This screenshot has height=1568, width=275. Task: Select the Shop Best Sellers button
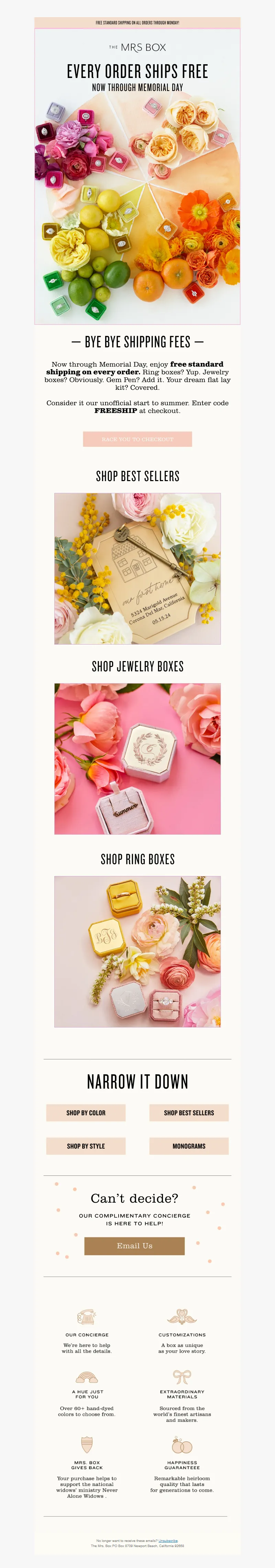(188, 1113)
